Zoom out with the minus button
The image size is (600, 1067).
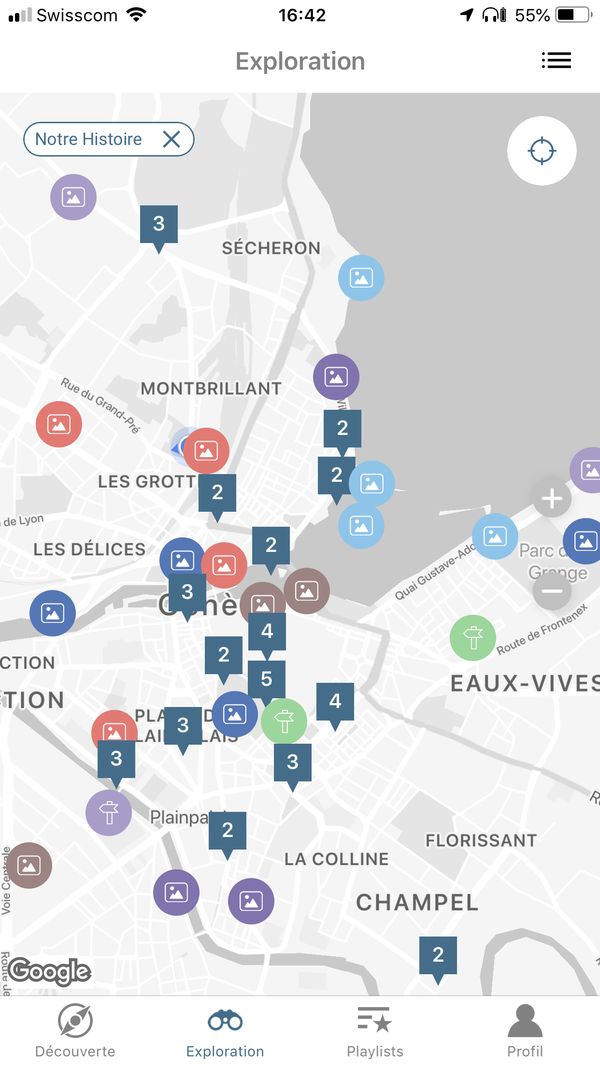(x=551, y=591)
